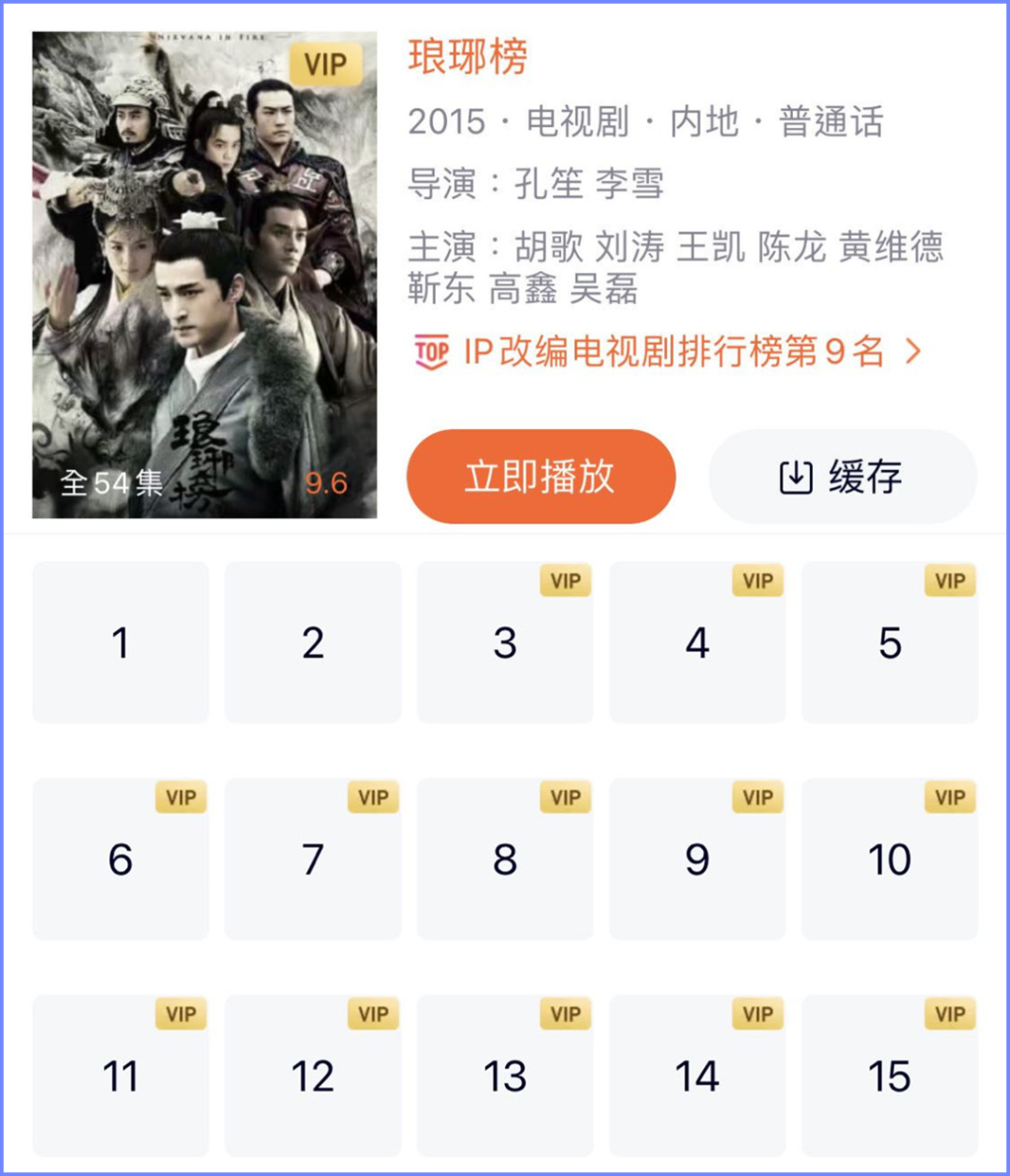Viewport: 1010px width, 1176px height.
Task: Select episode 4
Action: click(698, 642)
